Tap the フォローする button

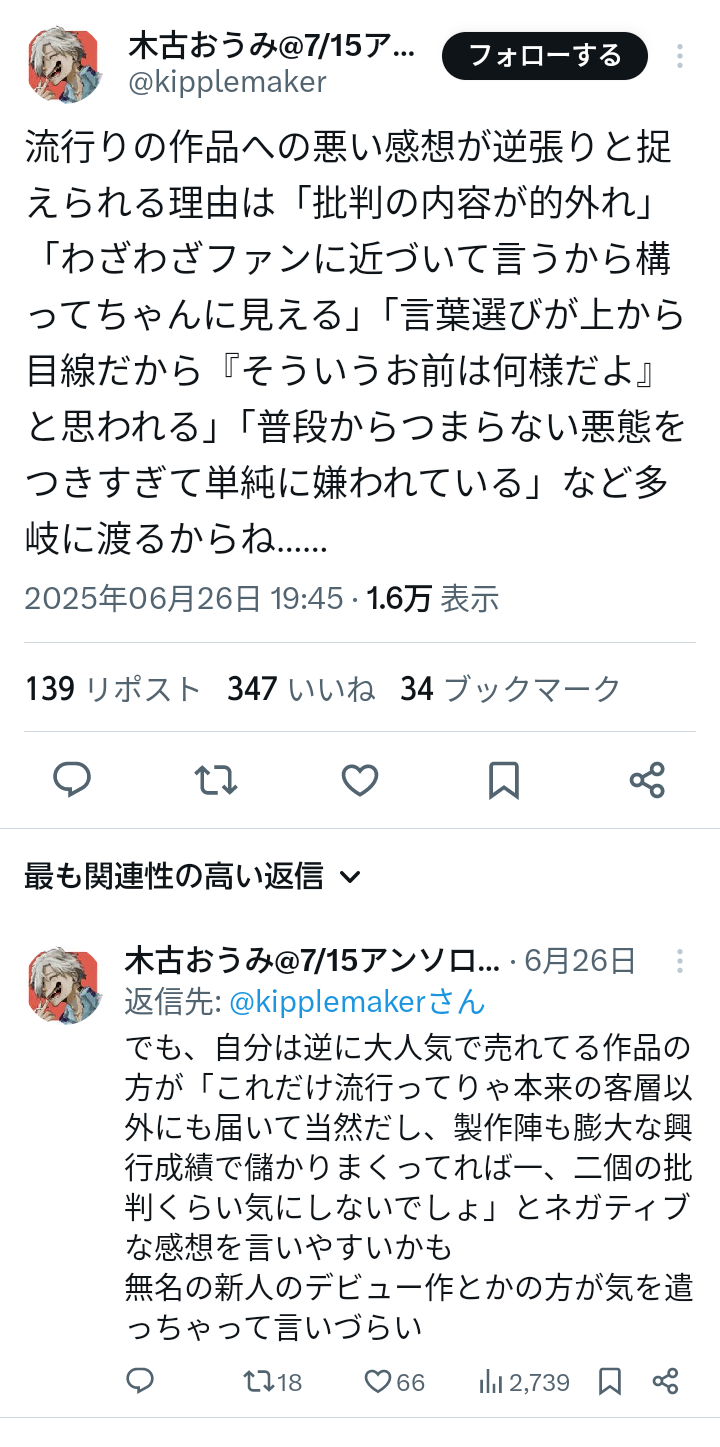[x=545, y=56]
